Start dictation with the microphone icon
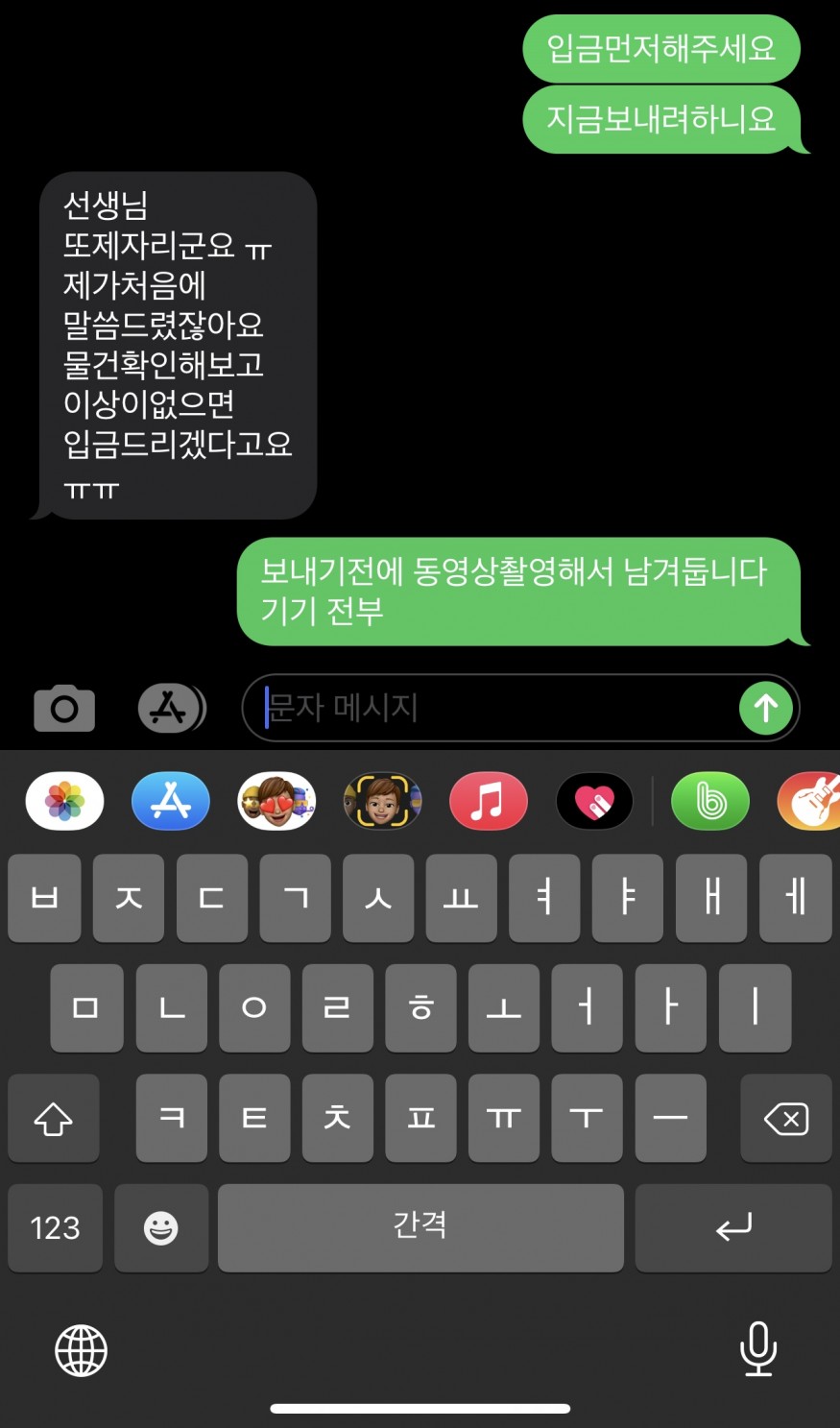The height and width of the screenshot is (1428, 840). [x=757, y=1349]
